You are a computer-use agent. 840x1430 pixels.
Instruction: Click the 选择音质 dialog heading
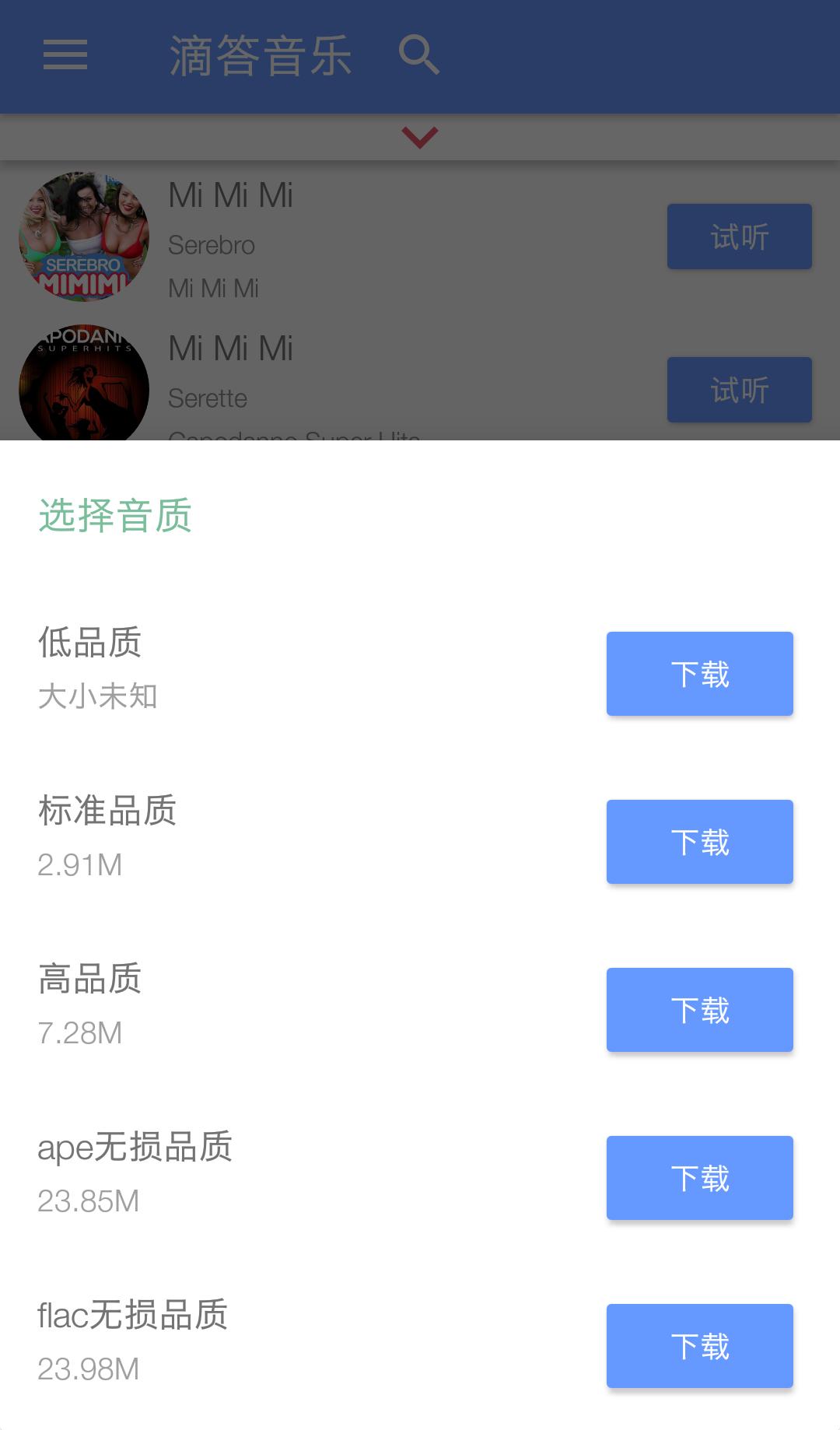tap(115, 516)
